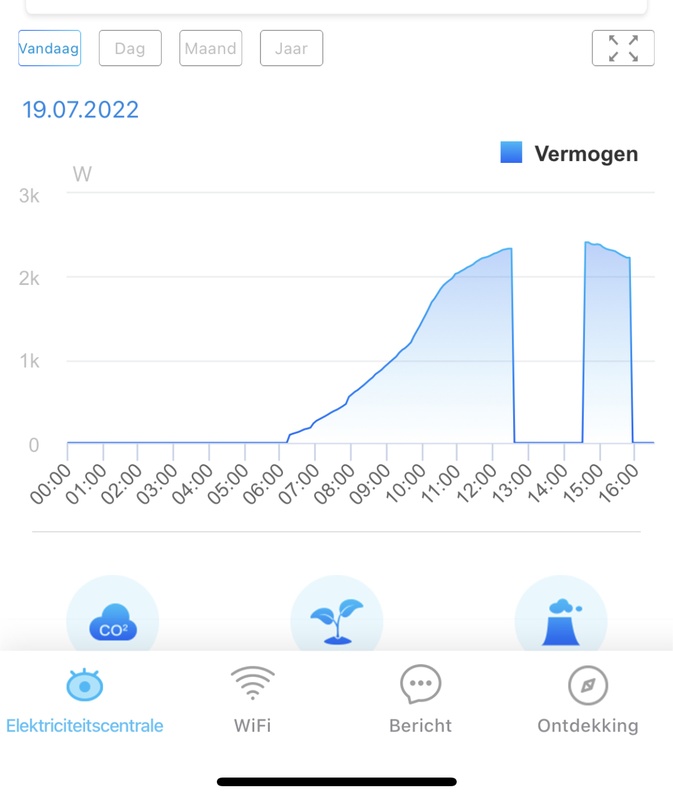Switch chart to Jaar
Screen dimensions: 673x800
[x=291, y=48]
